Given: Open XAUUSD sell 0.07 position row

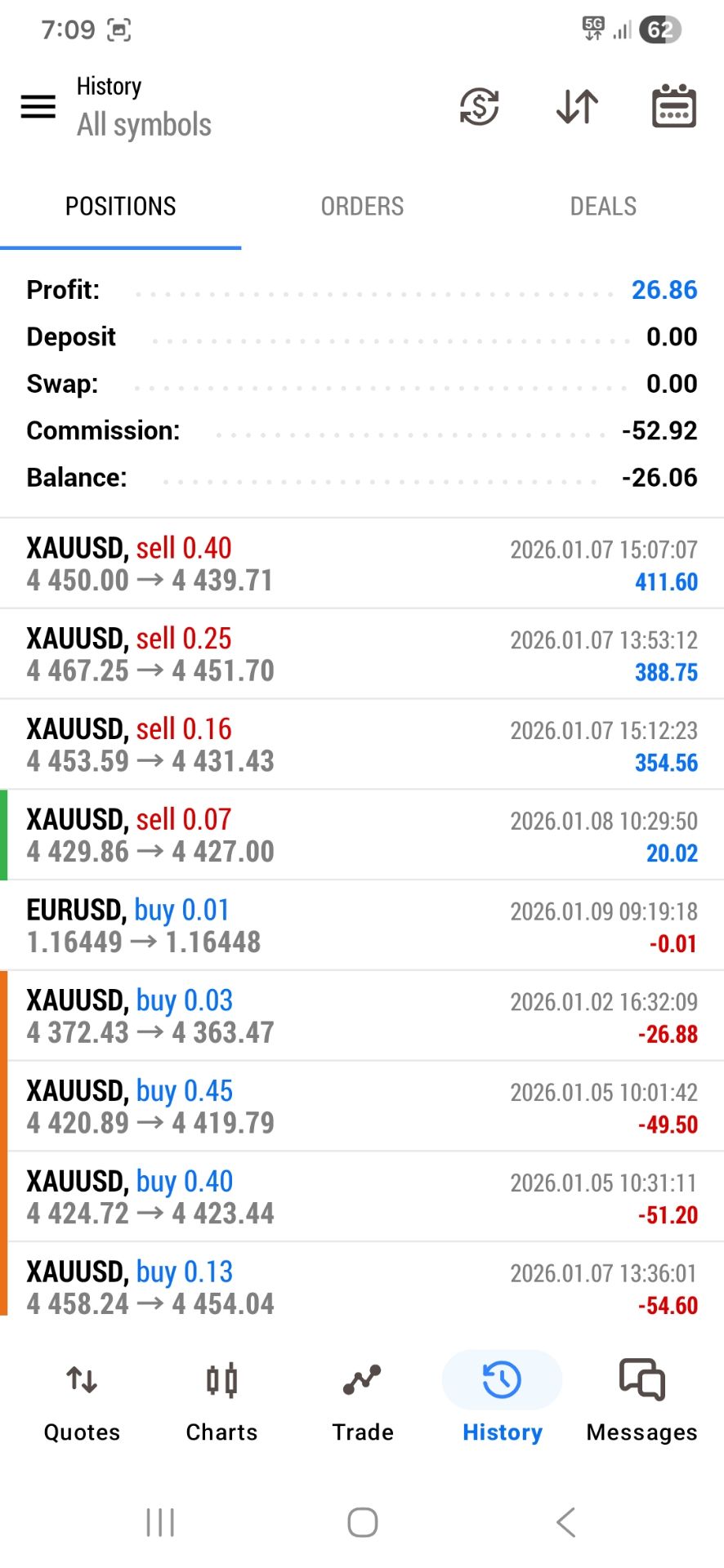Looking at the screenshot, I should (362, 835).
